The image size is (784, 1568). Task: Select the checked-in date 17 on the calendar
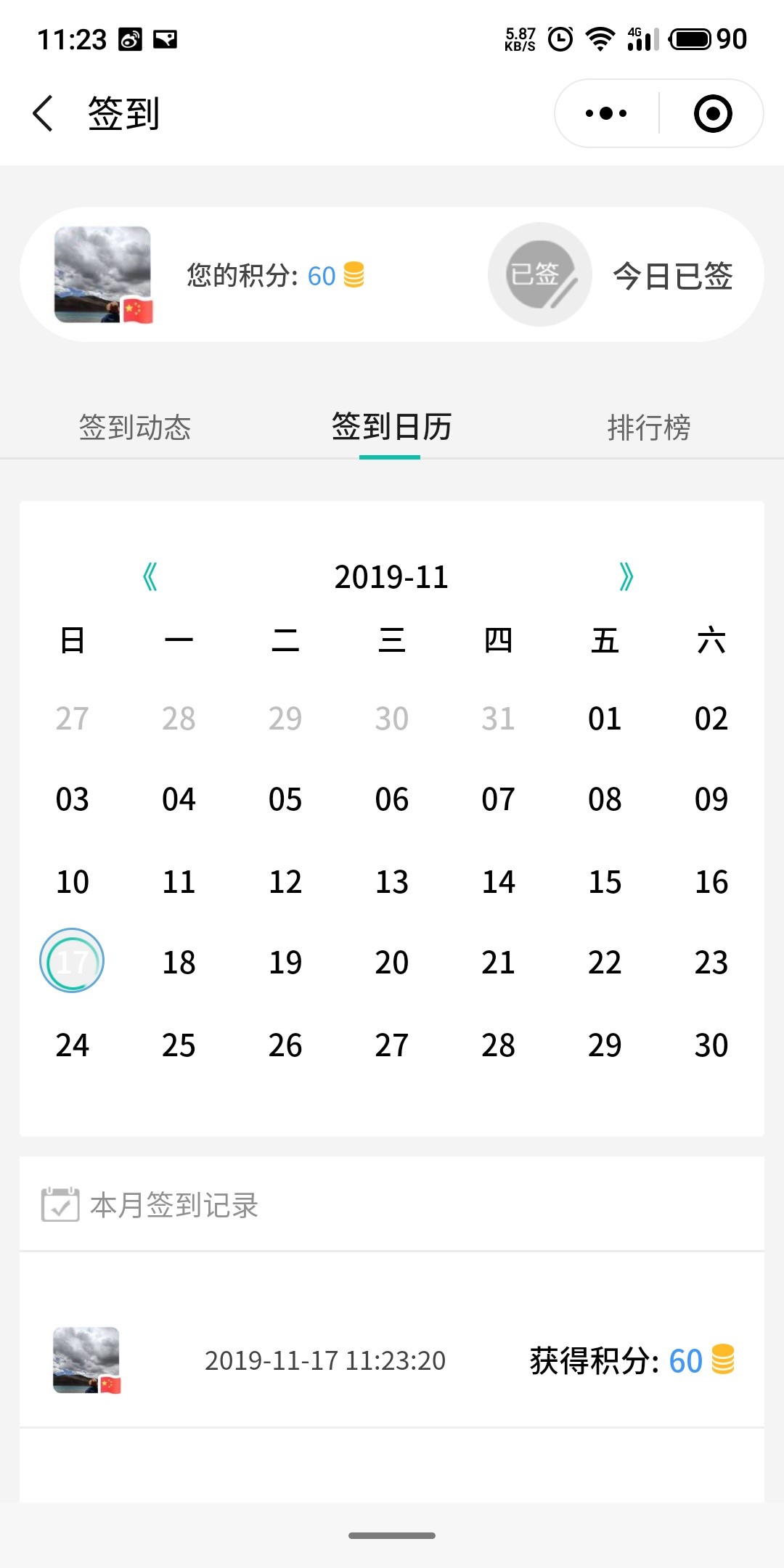click(72, 961)
